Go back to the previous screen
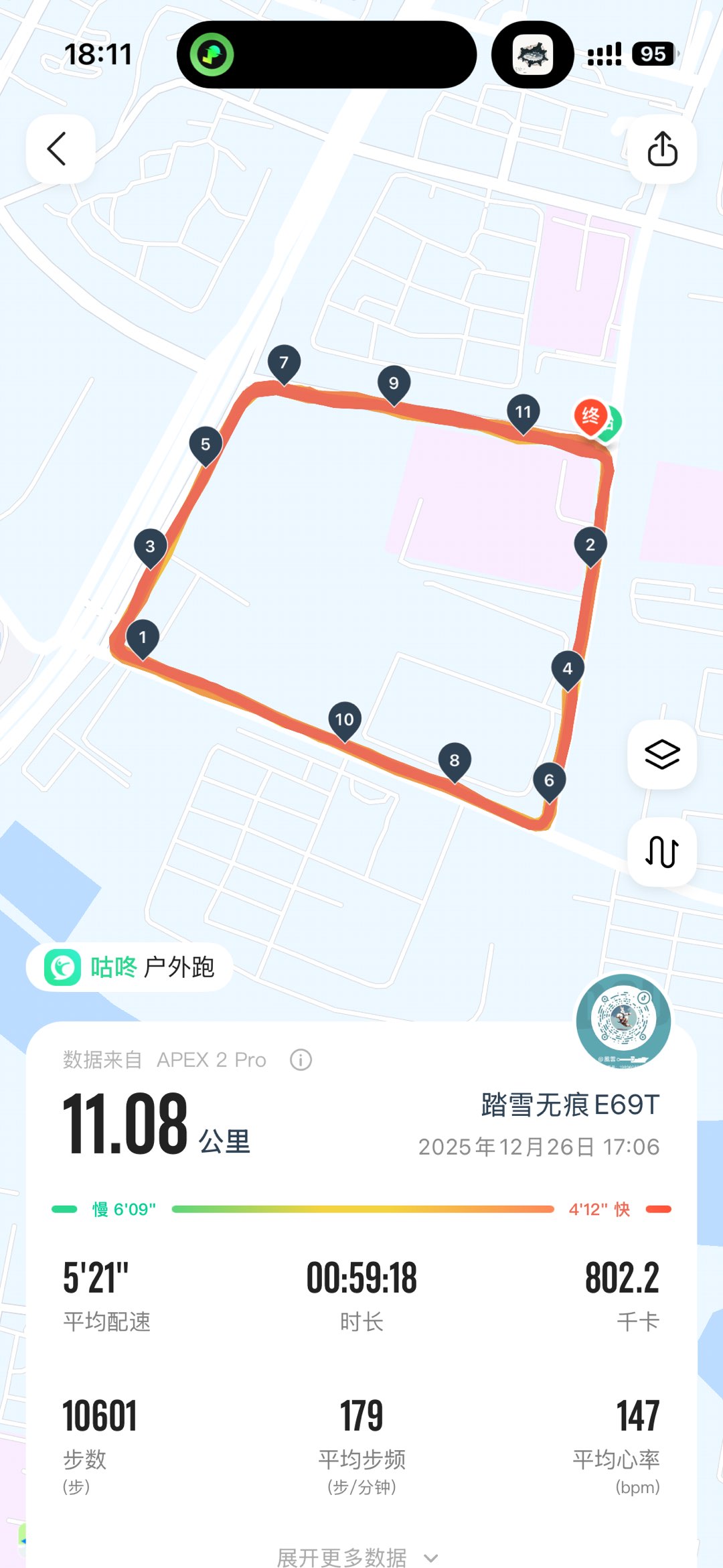This screenshot has height=1568, width=723. pyautogui.click(x=59, y=149)
